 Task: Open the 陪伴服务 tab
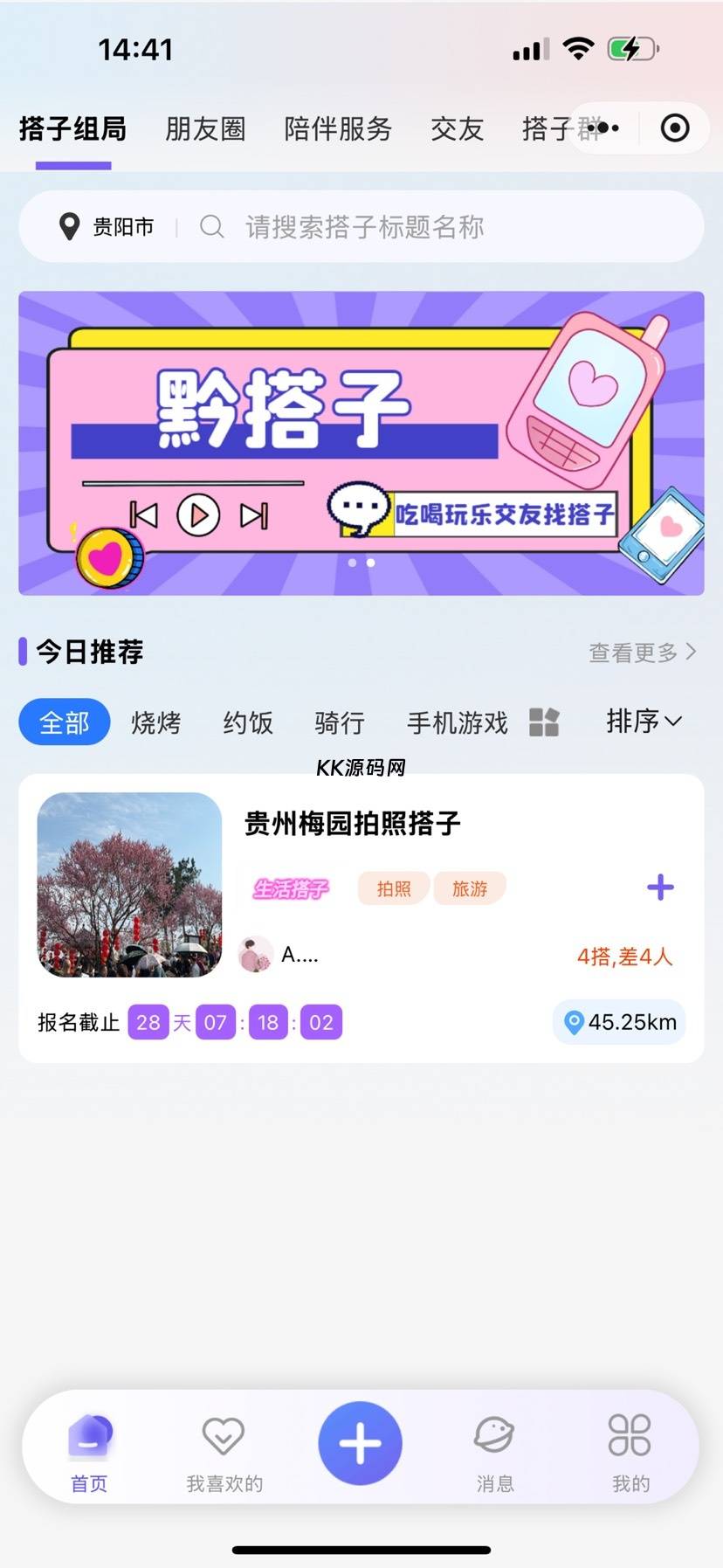point(338,129)
